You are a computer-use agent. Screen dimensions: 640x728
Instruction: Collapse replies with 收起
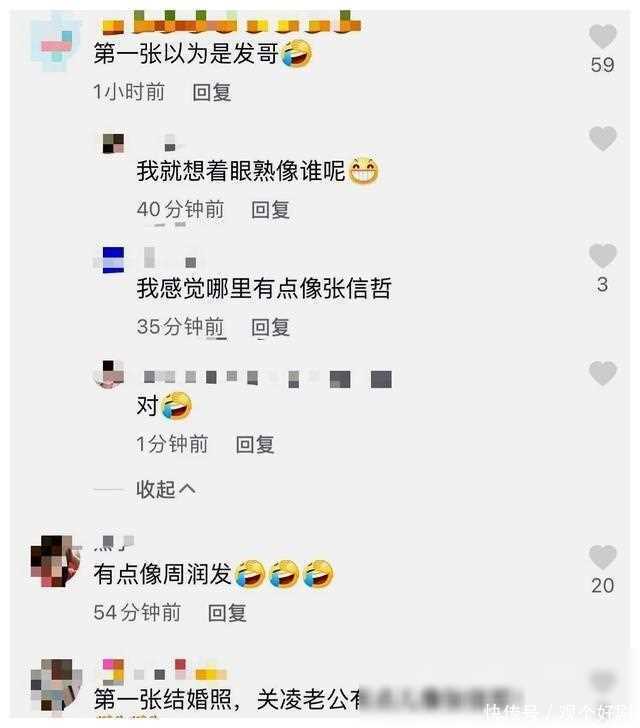coord(164,489)
